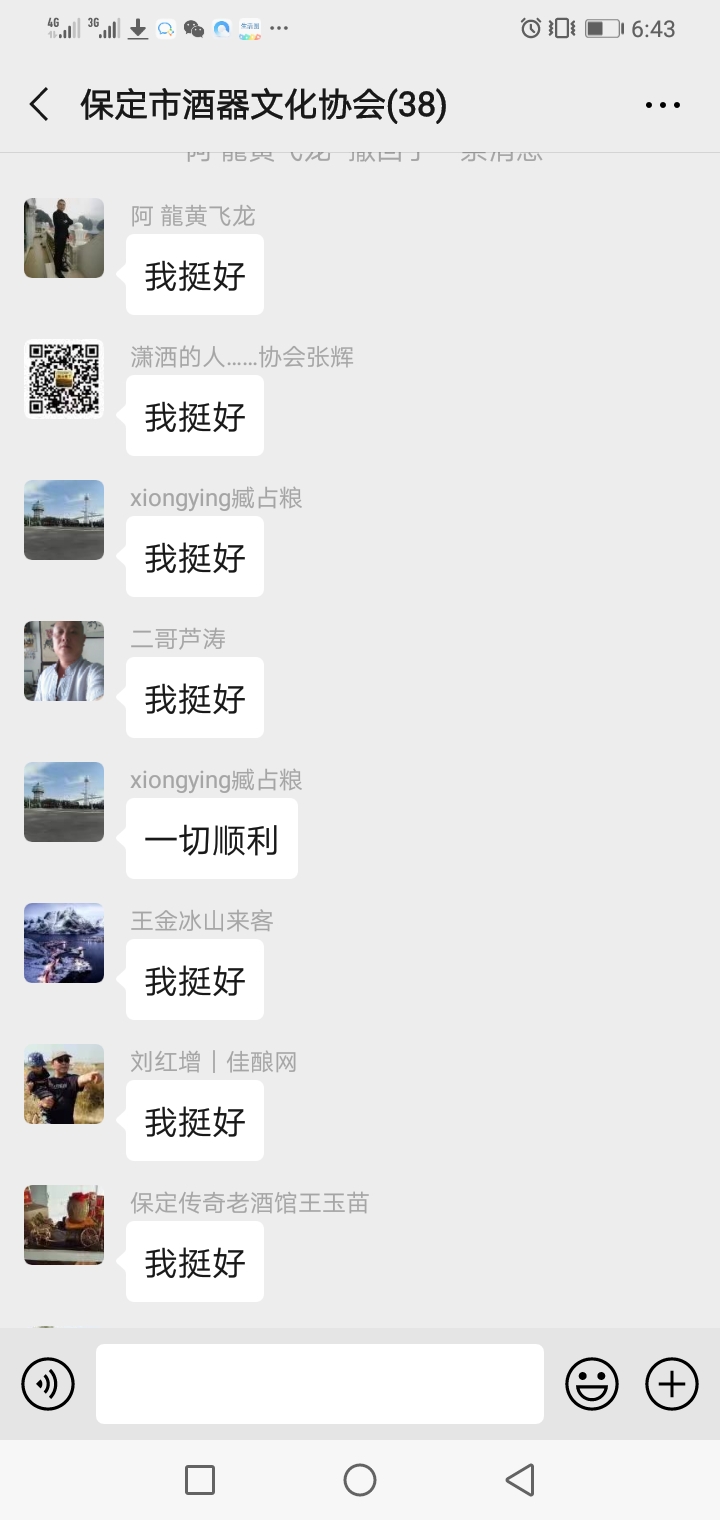The width and height of the screenshot is (720, 1520).
Task: Open the recent apps view
Action: tap(200, 1480)
